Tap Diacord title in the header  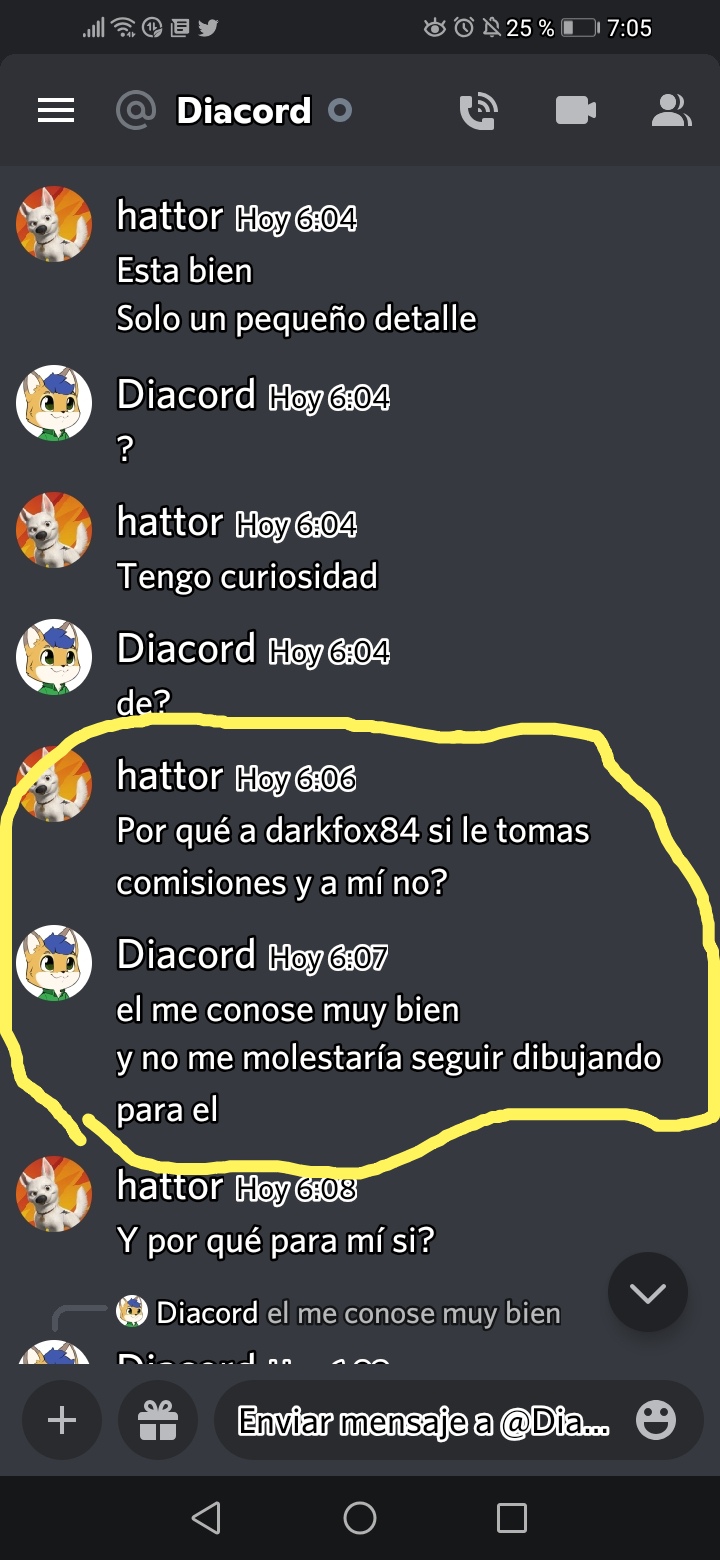(243, 111)
